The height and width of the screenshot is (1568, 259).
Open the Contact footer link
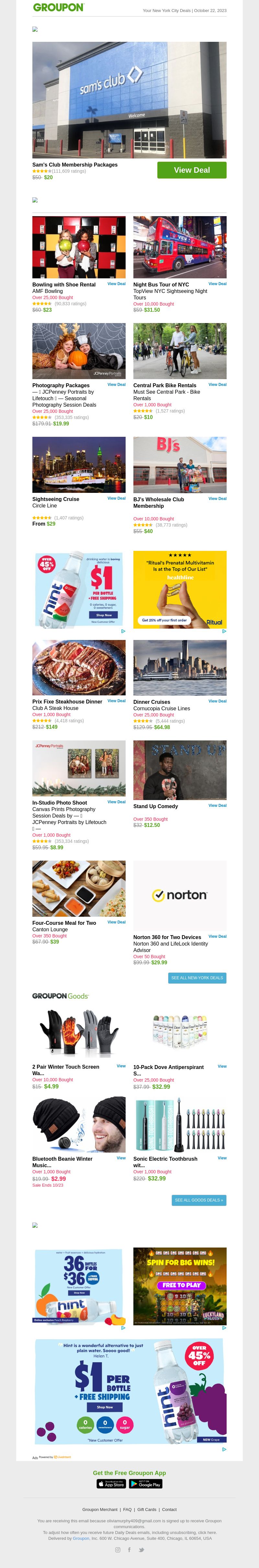pyautogui.click(x=169, y=1510)
